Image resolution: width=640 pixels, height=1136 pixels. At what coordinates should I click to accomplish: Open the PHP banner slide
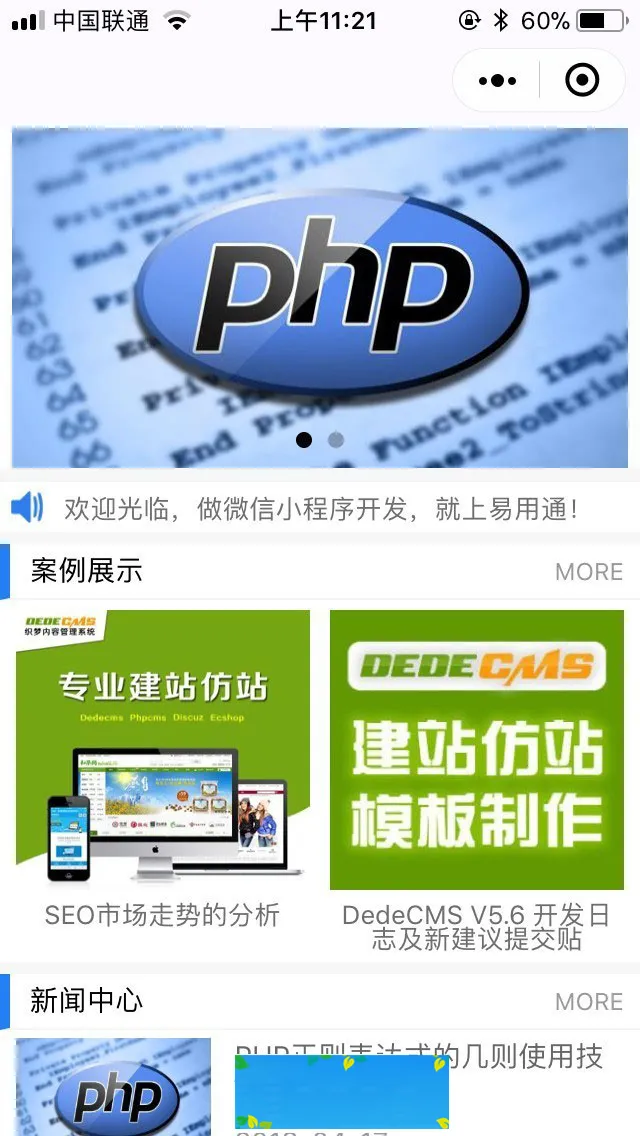(x=320, y=290)
